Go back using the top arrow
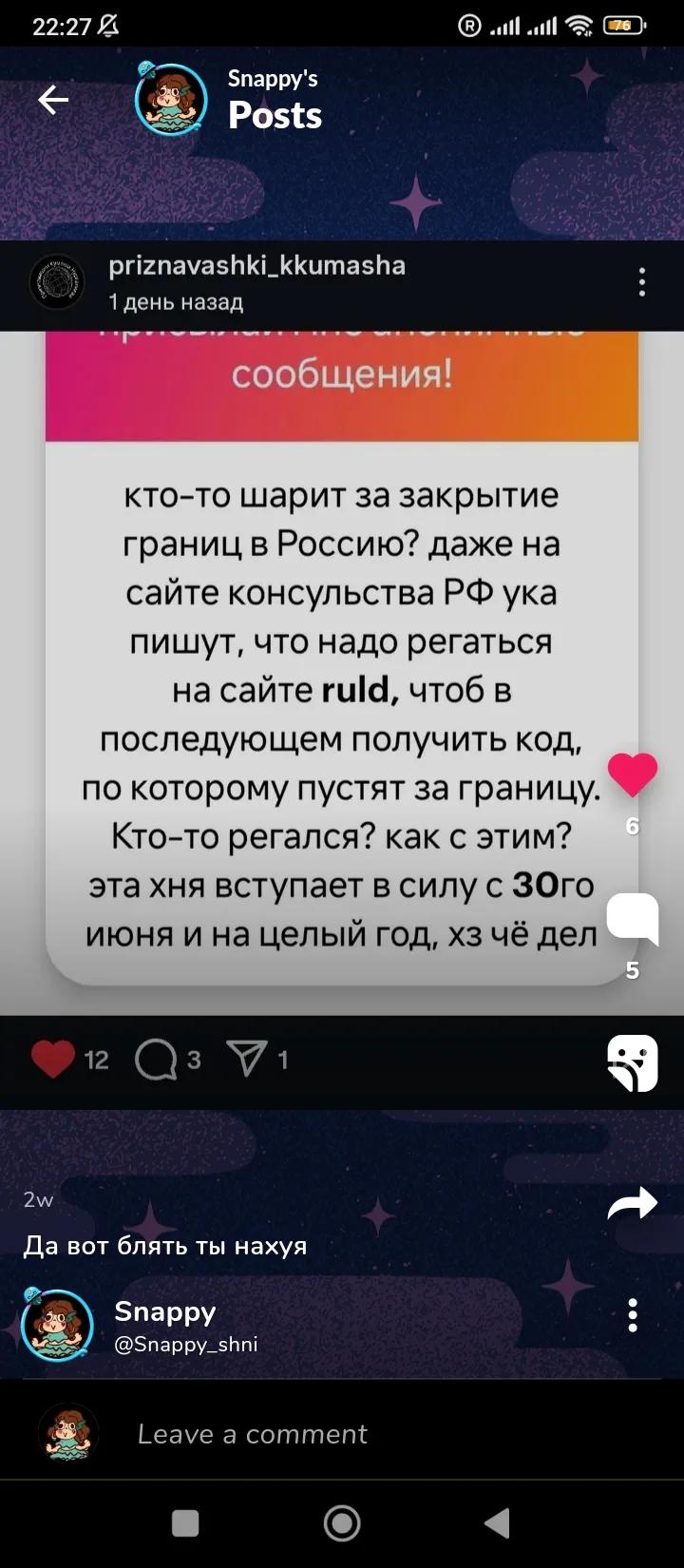The image size is (684, 1568). [53, 100]
